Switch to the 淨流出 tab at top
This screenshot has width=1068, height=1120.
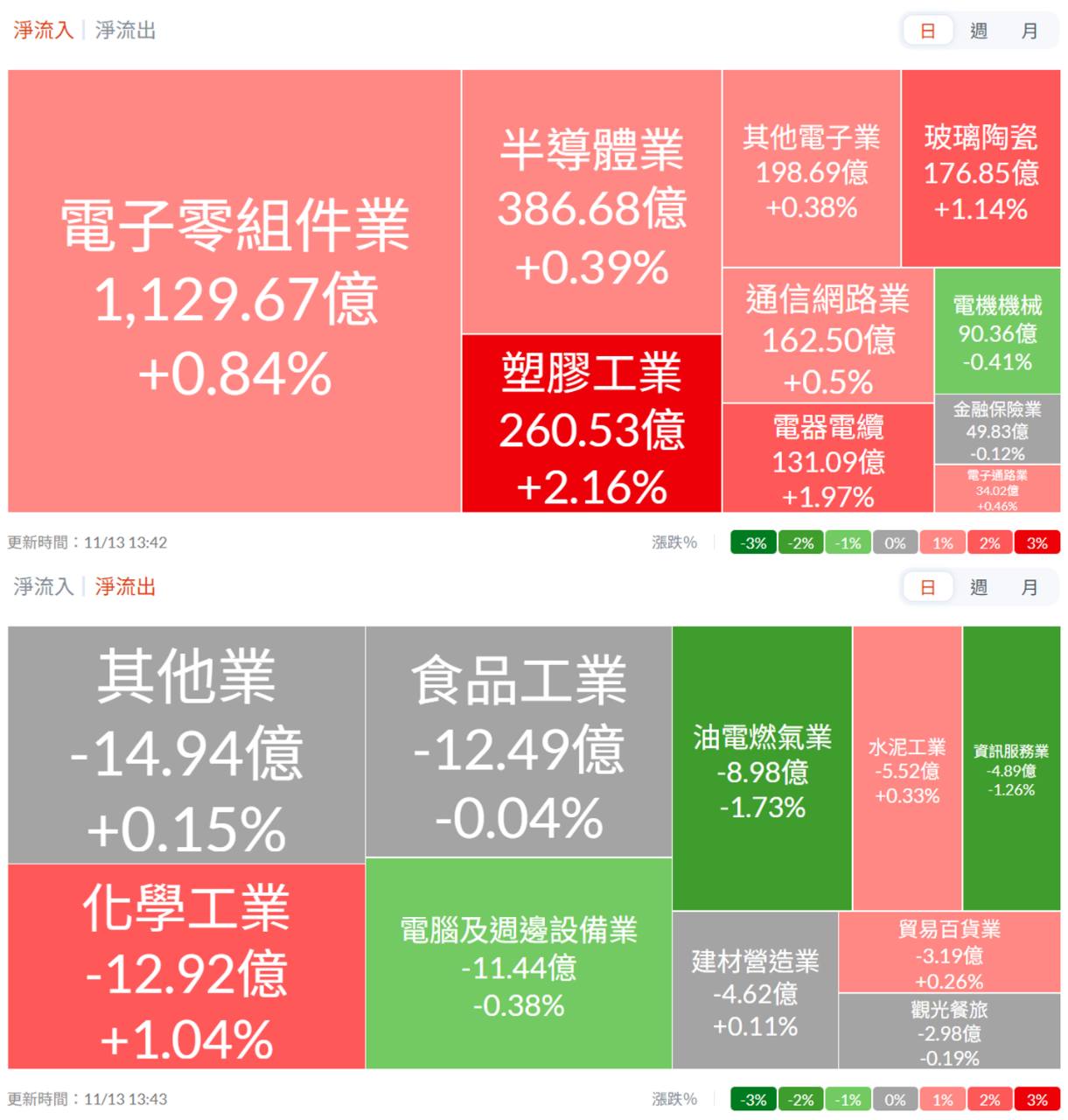tap(125, 31)
